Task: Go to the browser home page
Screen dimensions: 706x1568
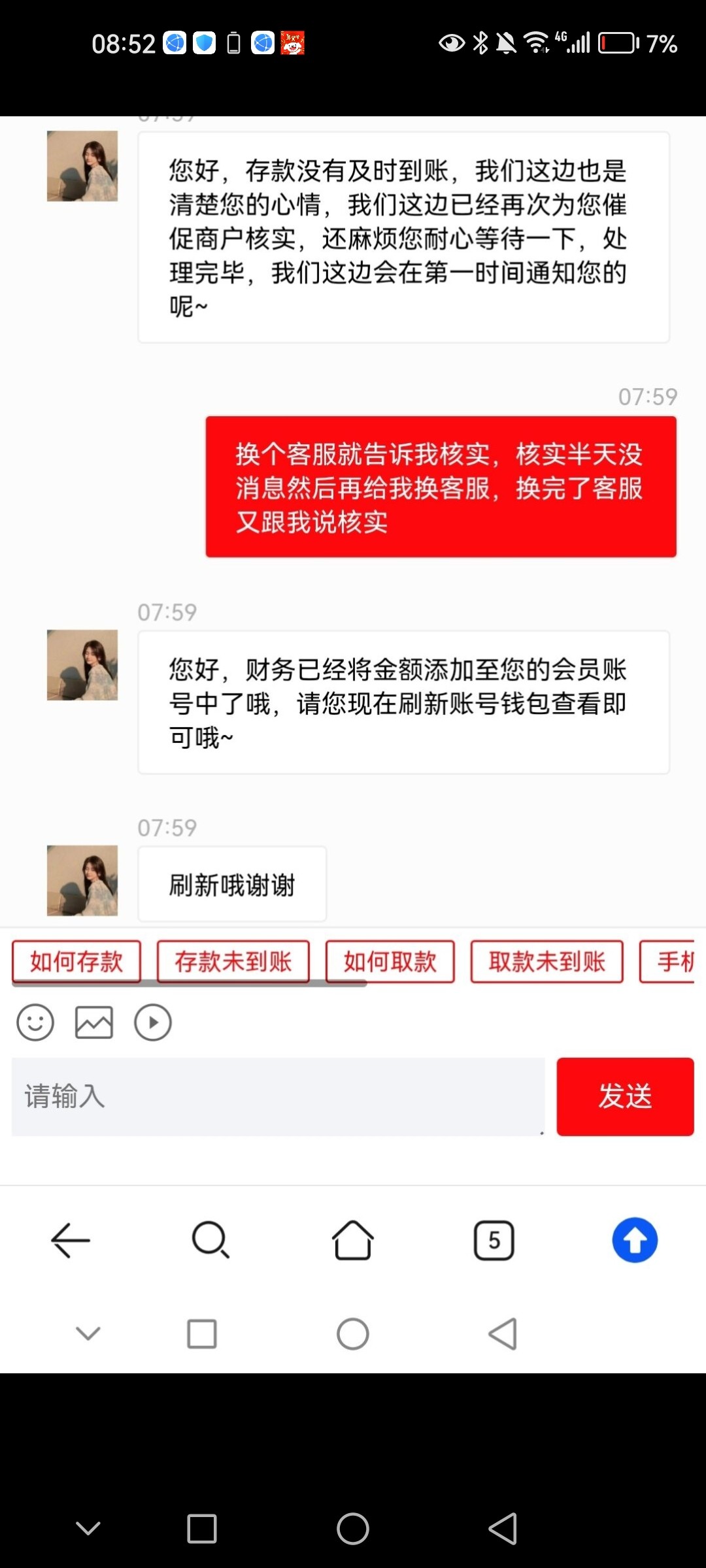Action: coord(353,1240)
